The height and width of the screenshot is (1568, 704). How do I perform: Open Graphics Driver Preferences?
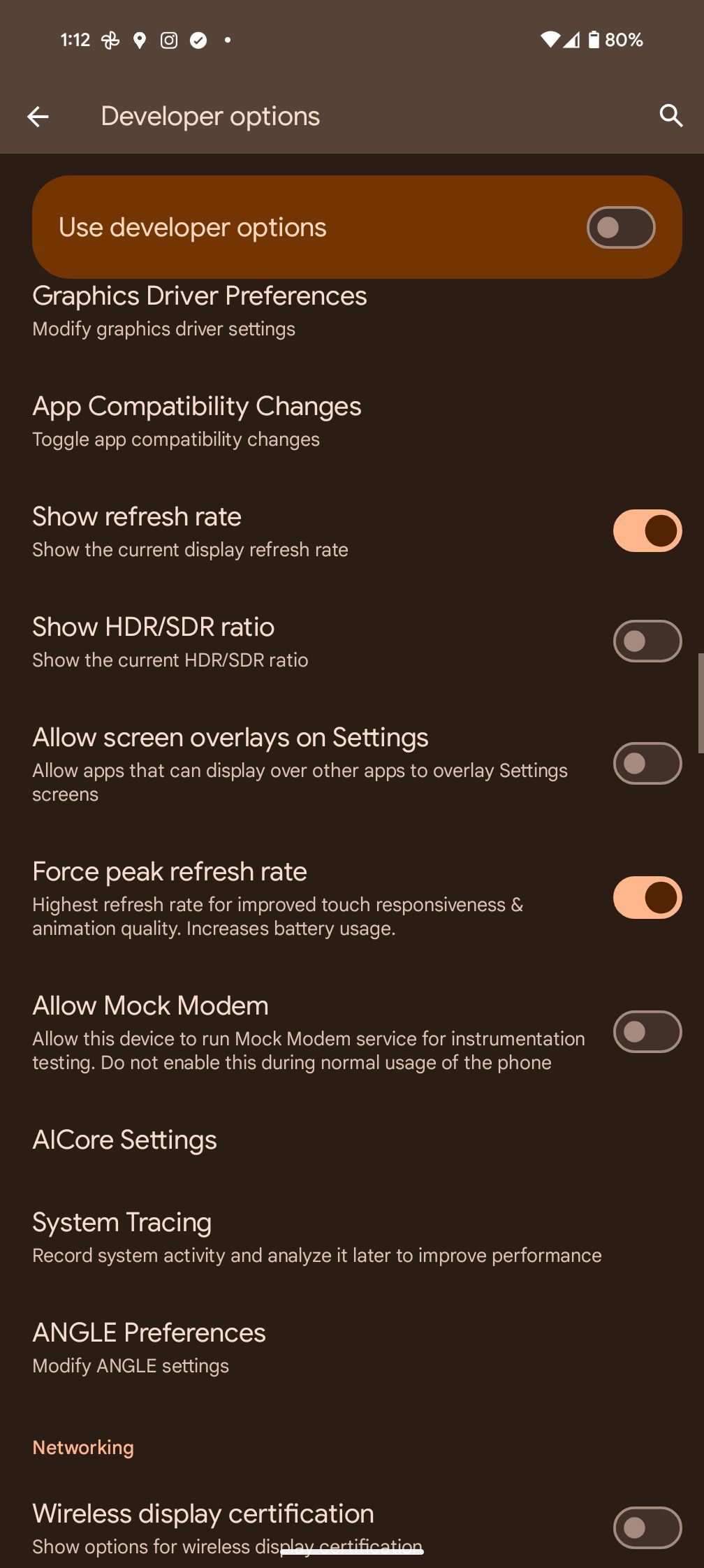199,310
